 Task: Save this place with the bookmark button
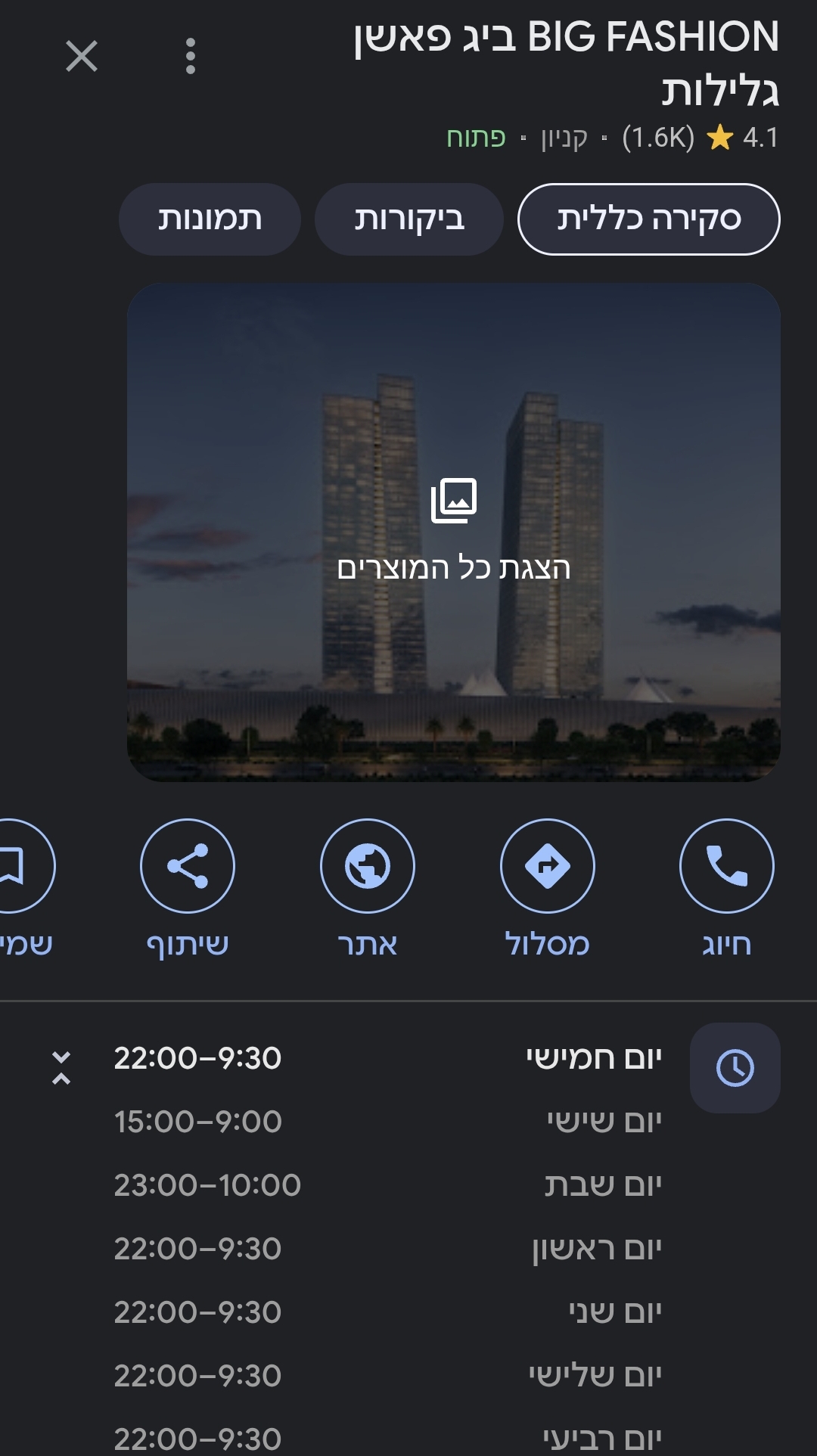17,866
